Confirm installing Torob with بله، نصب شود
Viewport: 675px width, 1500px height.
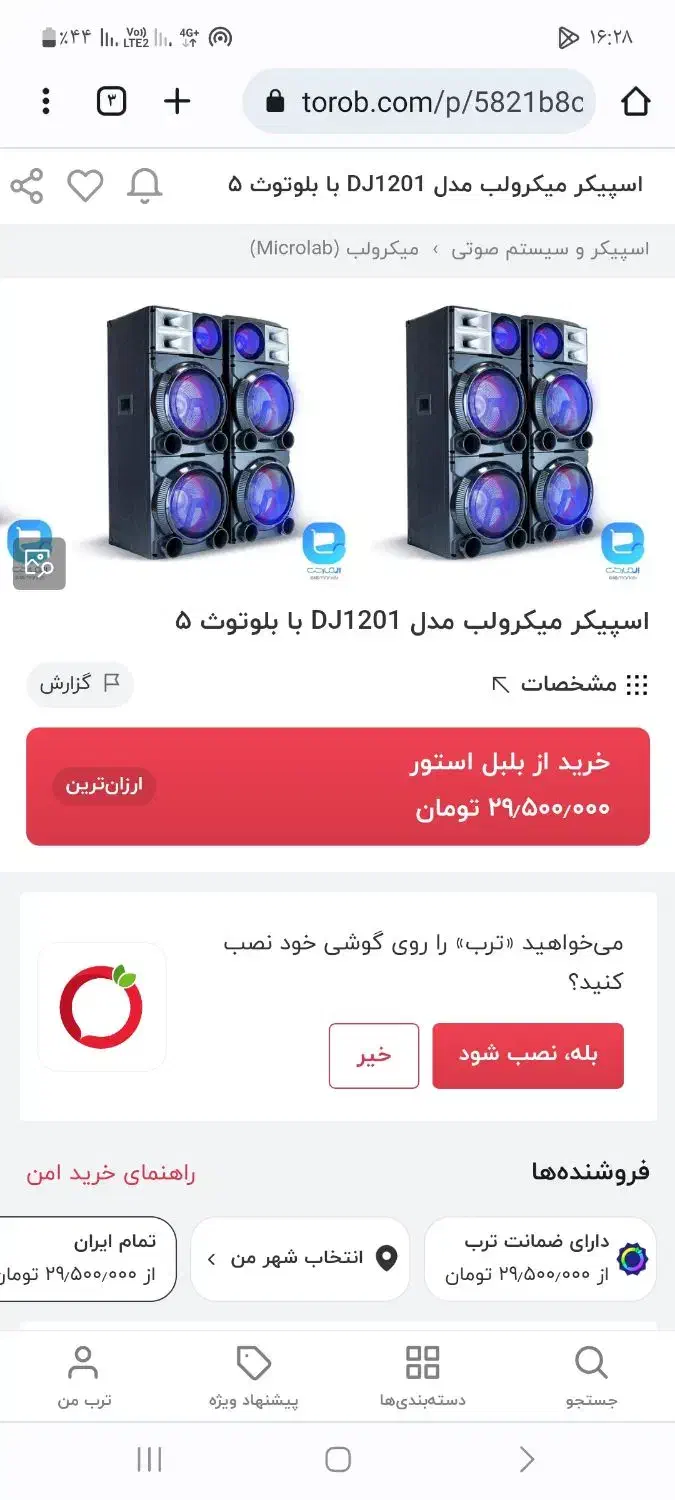point(528,1055)
